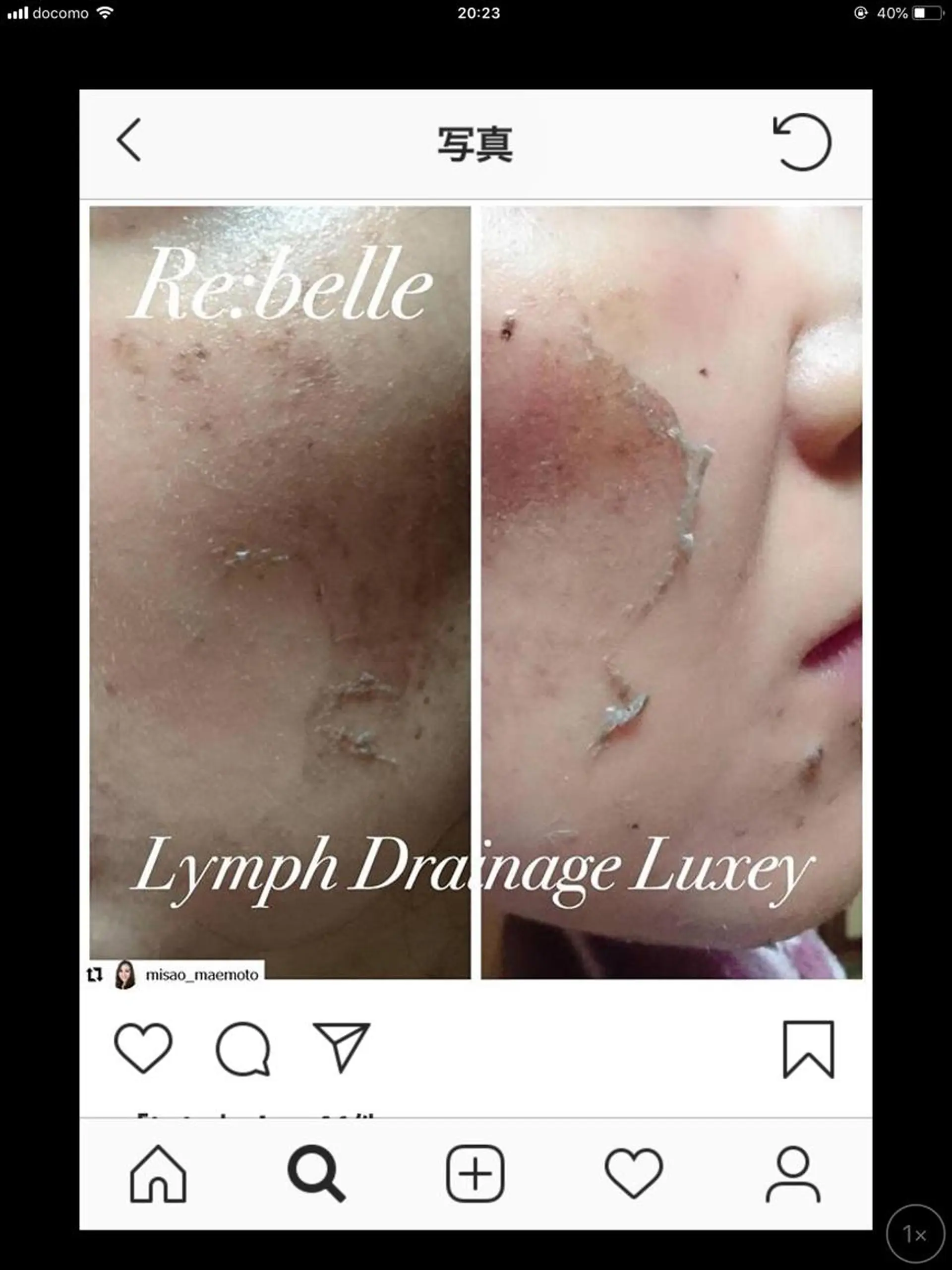This screenshot has height=1270, width=952.
Task: Open the comments for this post
Action: click(x=243, y=1048)
